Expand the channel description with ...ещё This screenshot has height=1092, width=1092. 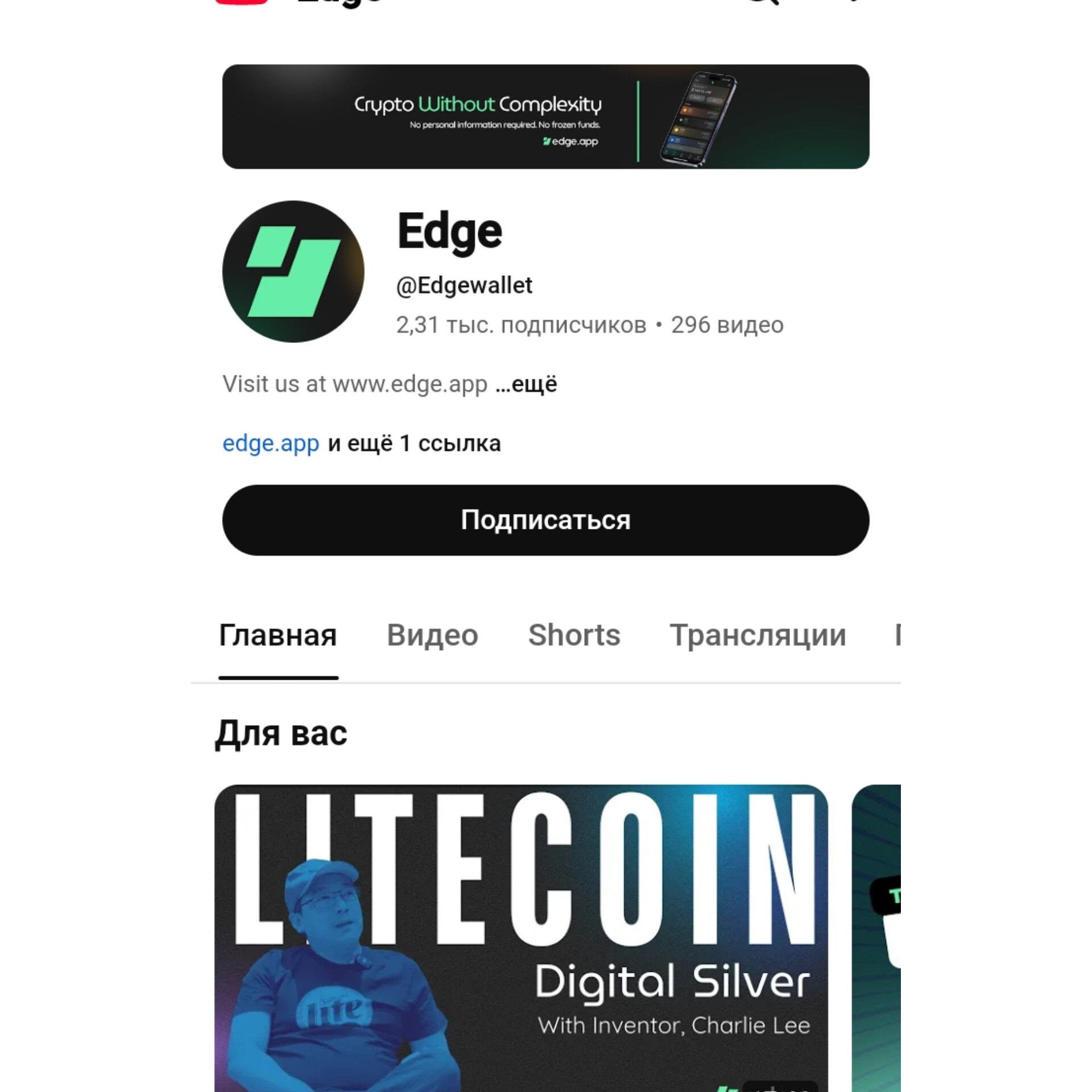(527, 384)
